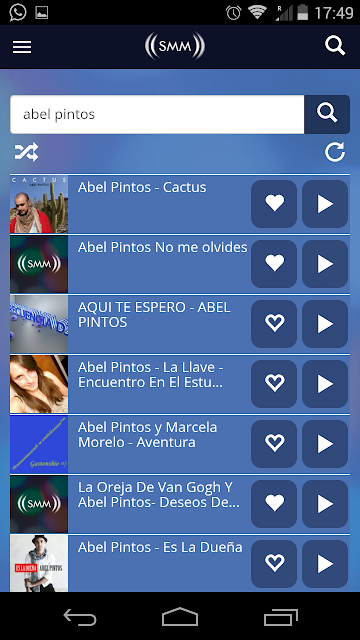Like 'Abel Pintos - La Llave' track
360x640 pixels.
click(274, 384)
